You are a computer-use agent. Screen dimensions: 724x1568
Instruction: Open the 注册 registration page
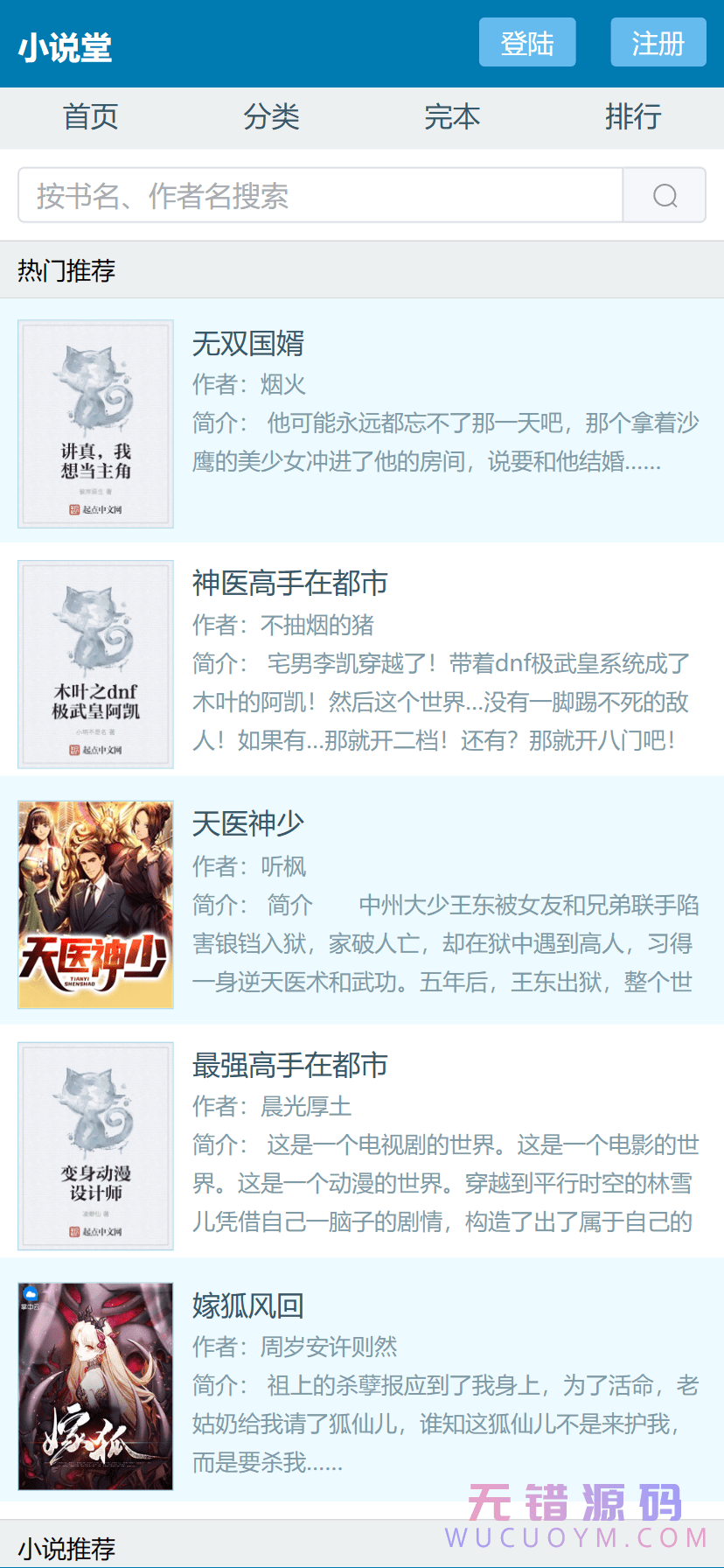pos(658,43)
